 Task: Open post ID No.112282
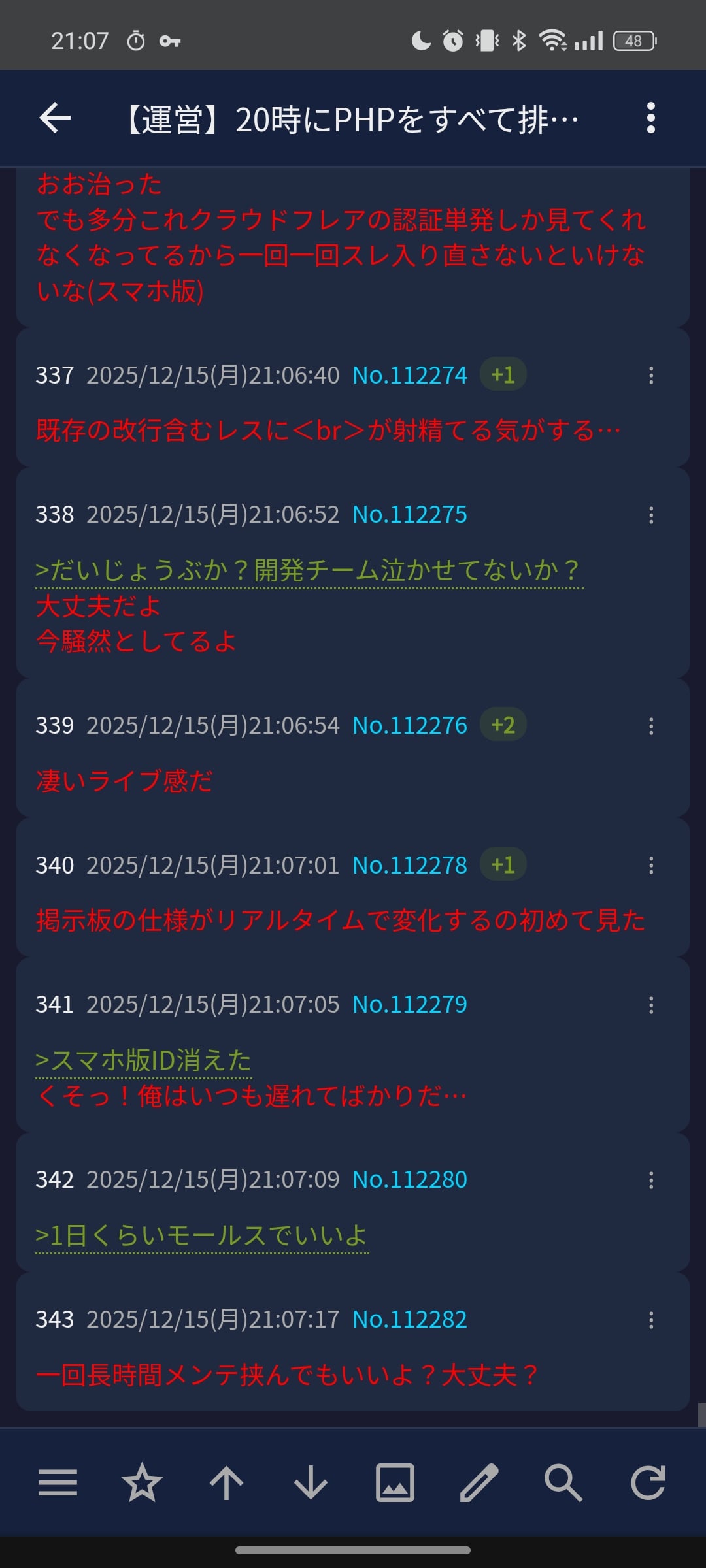click(x=410, y=1320)
